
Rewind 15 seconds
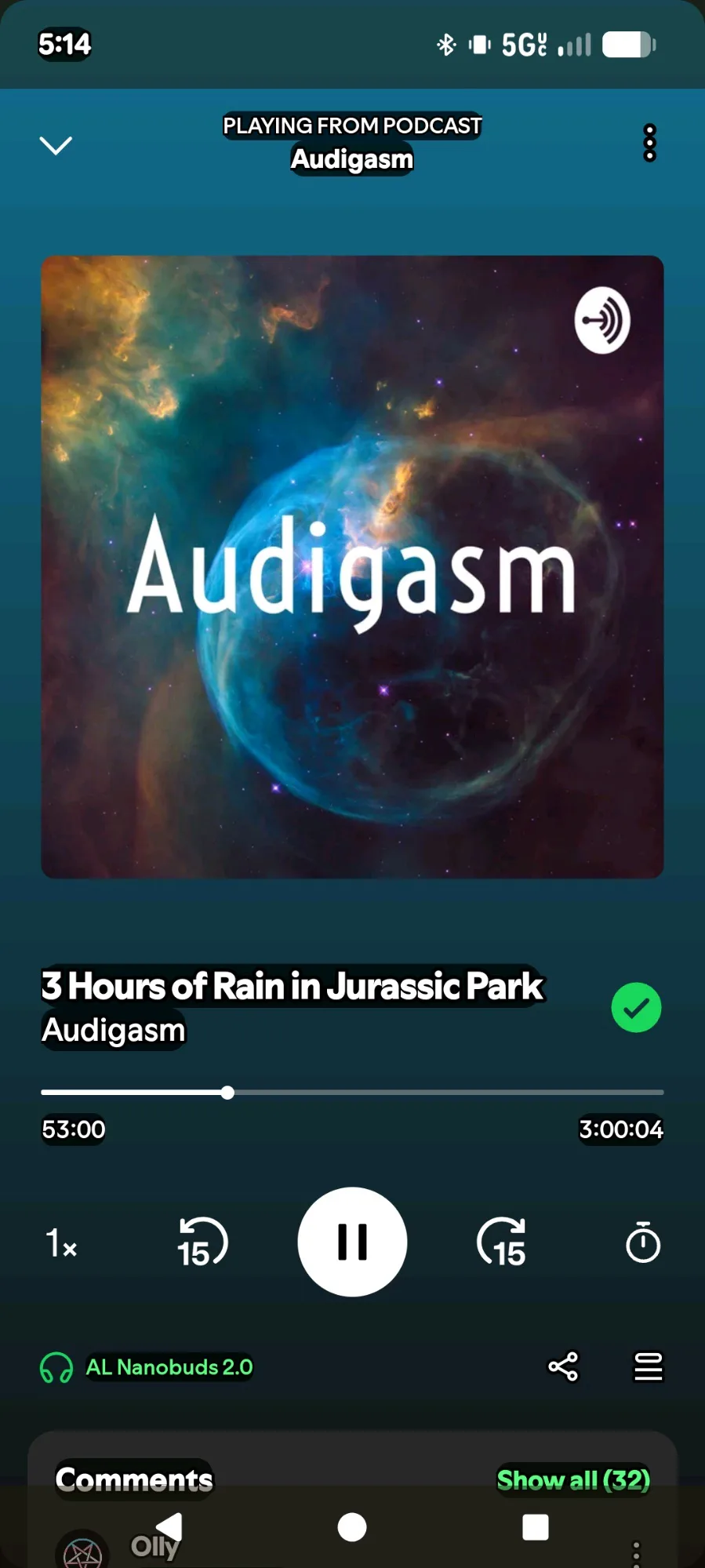pyautogui.click(x=202, y=1242)
